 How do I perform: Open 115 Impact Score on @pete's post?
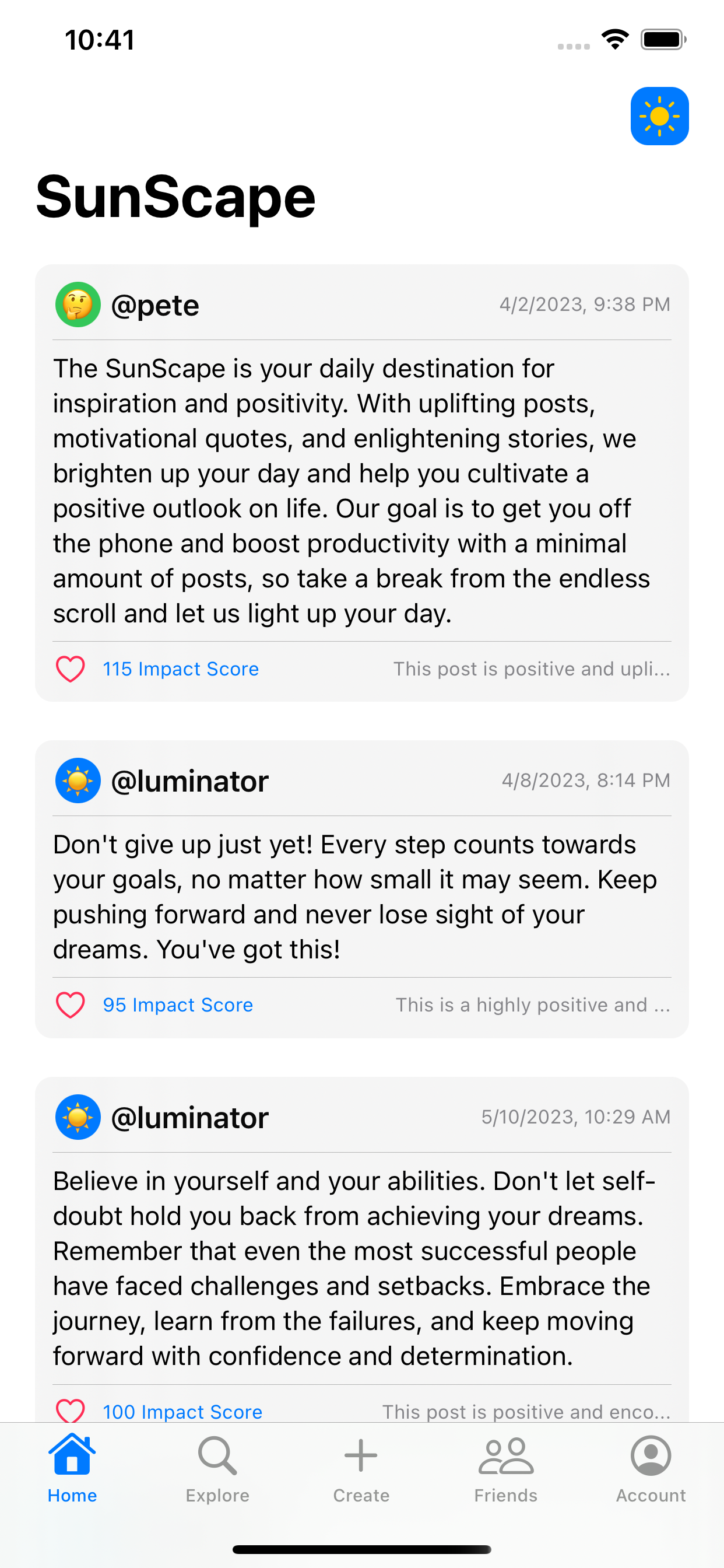[x=181, y=669]
